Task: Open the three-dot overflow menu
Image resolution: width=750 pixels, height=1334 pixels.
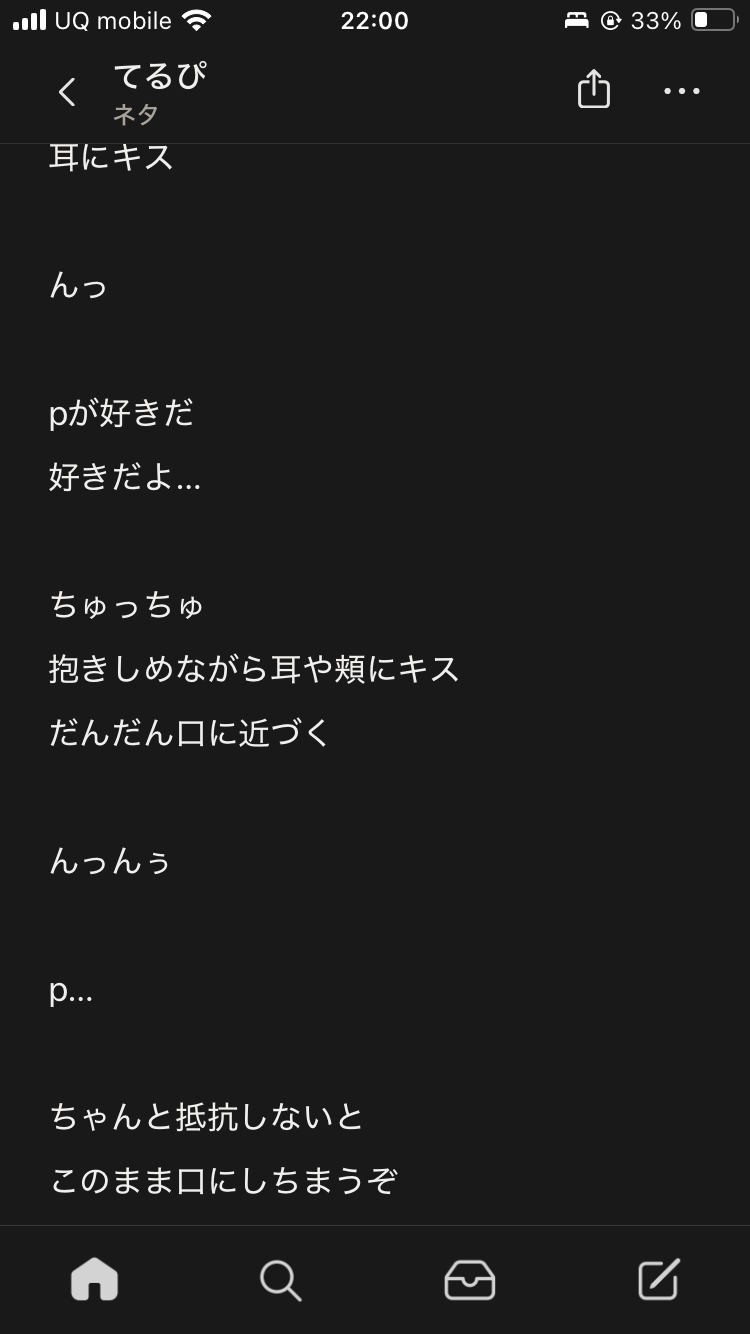Action: coord(681,91)
